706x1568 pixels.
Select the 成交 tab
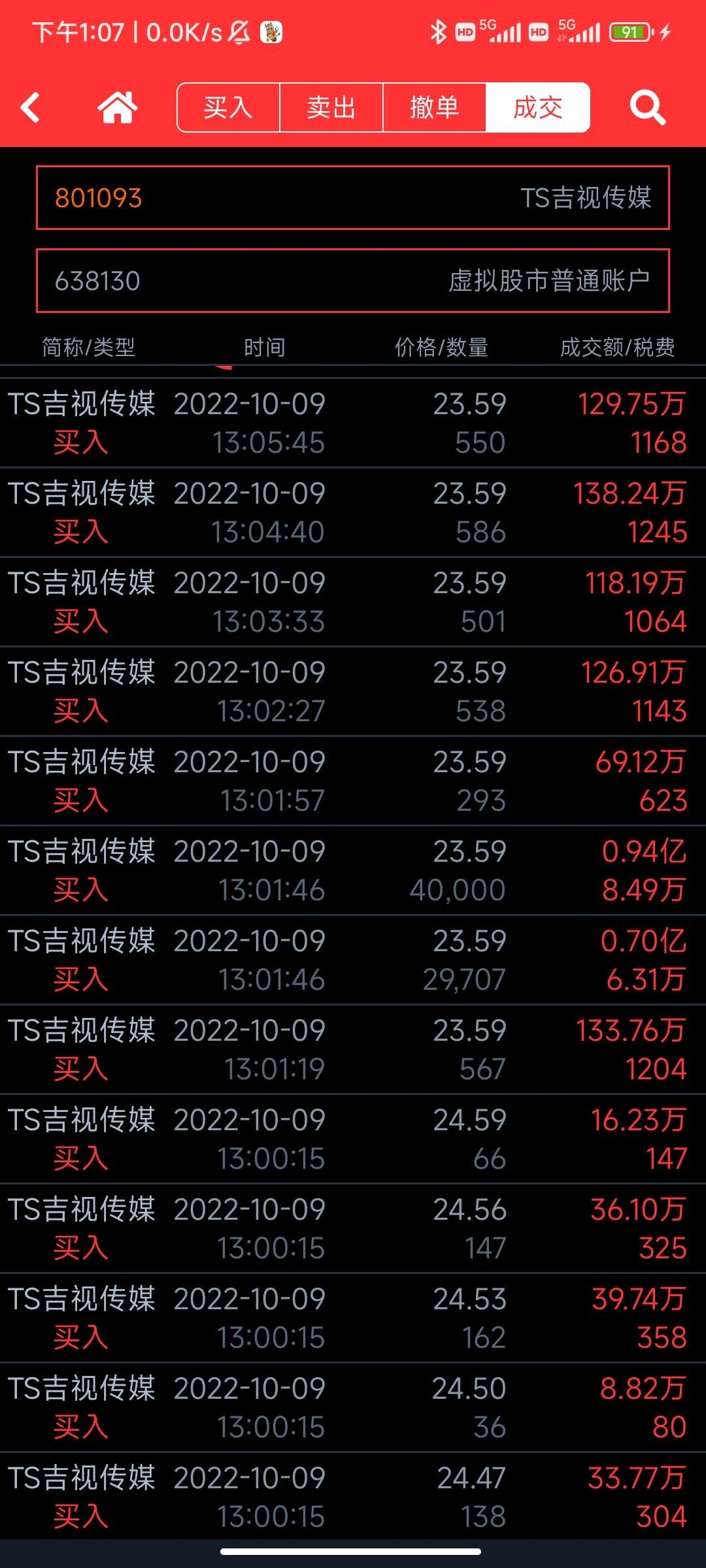tap(538, 108)
